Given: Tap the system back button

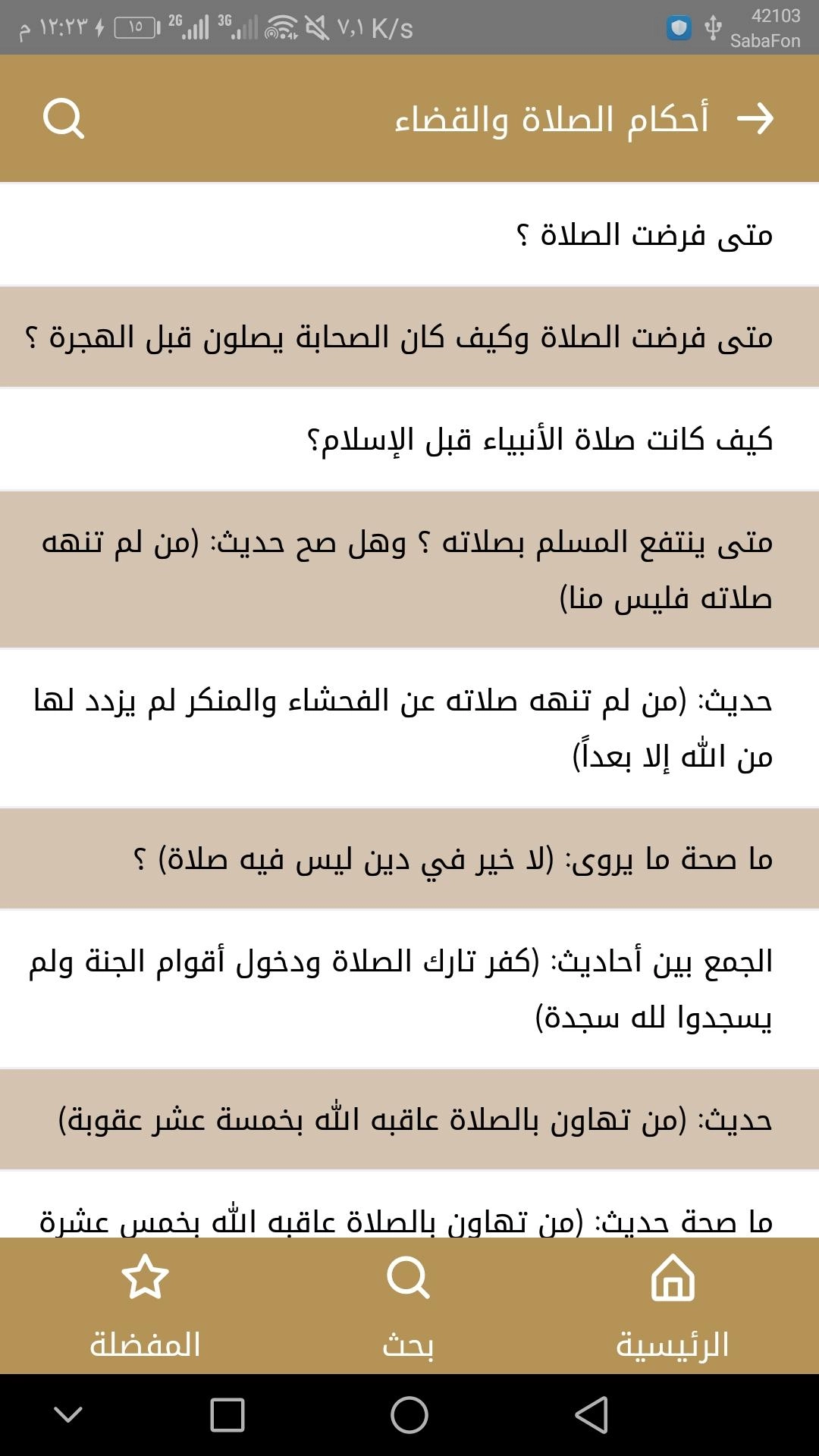Looking at the screenshot, I should tap(591, 1415).
